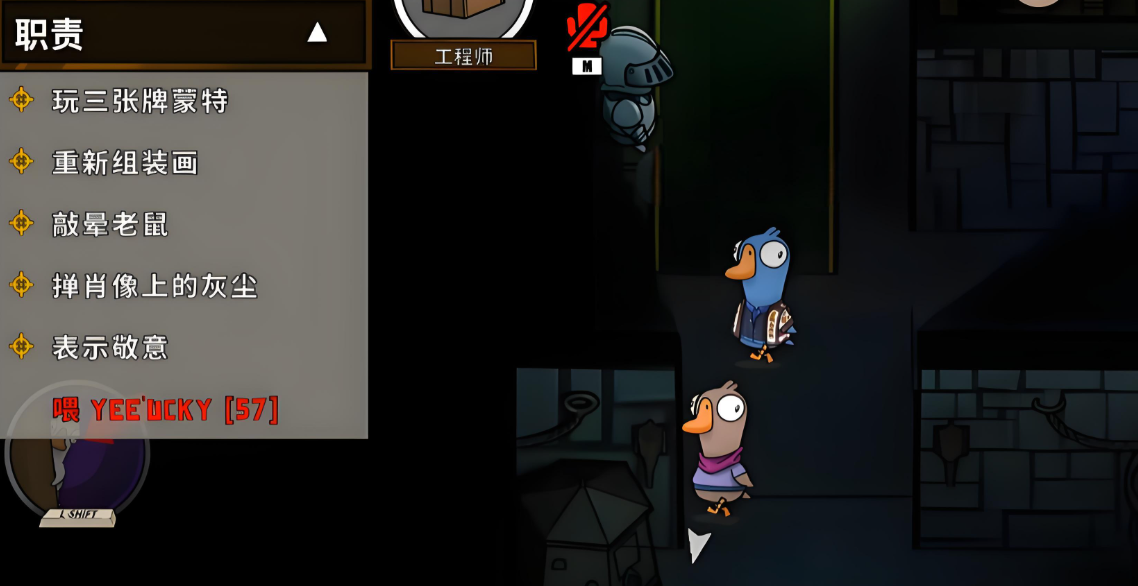Select the 敲晕老鼠 task
Viewport: 1138px width, 586px height.
(110, 224)
